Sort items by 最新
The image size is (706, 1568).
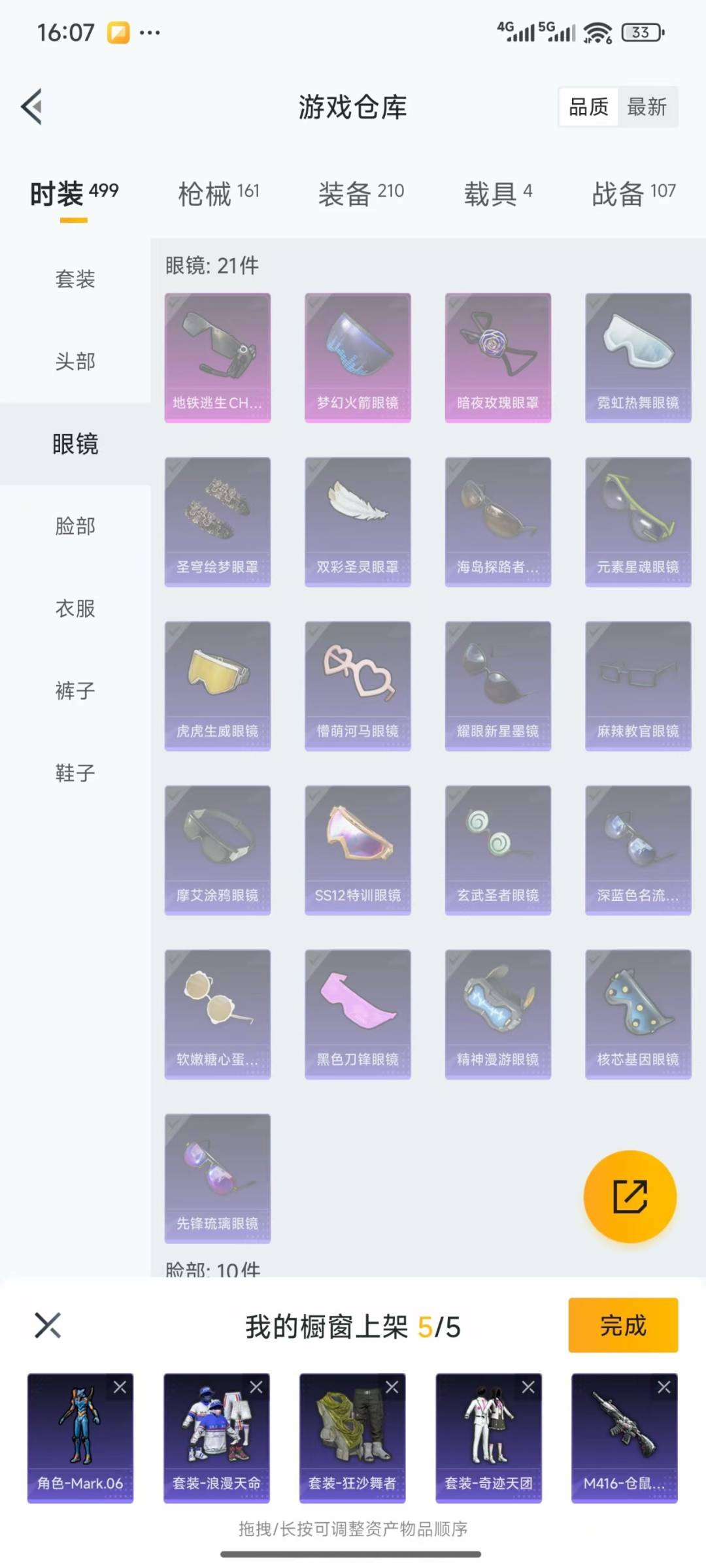(x=647, y=106)
